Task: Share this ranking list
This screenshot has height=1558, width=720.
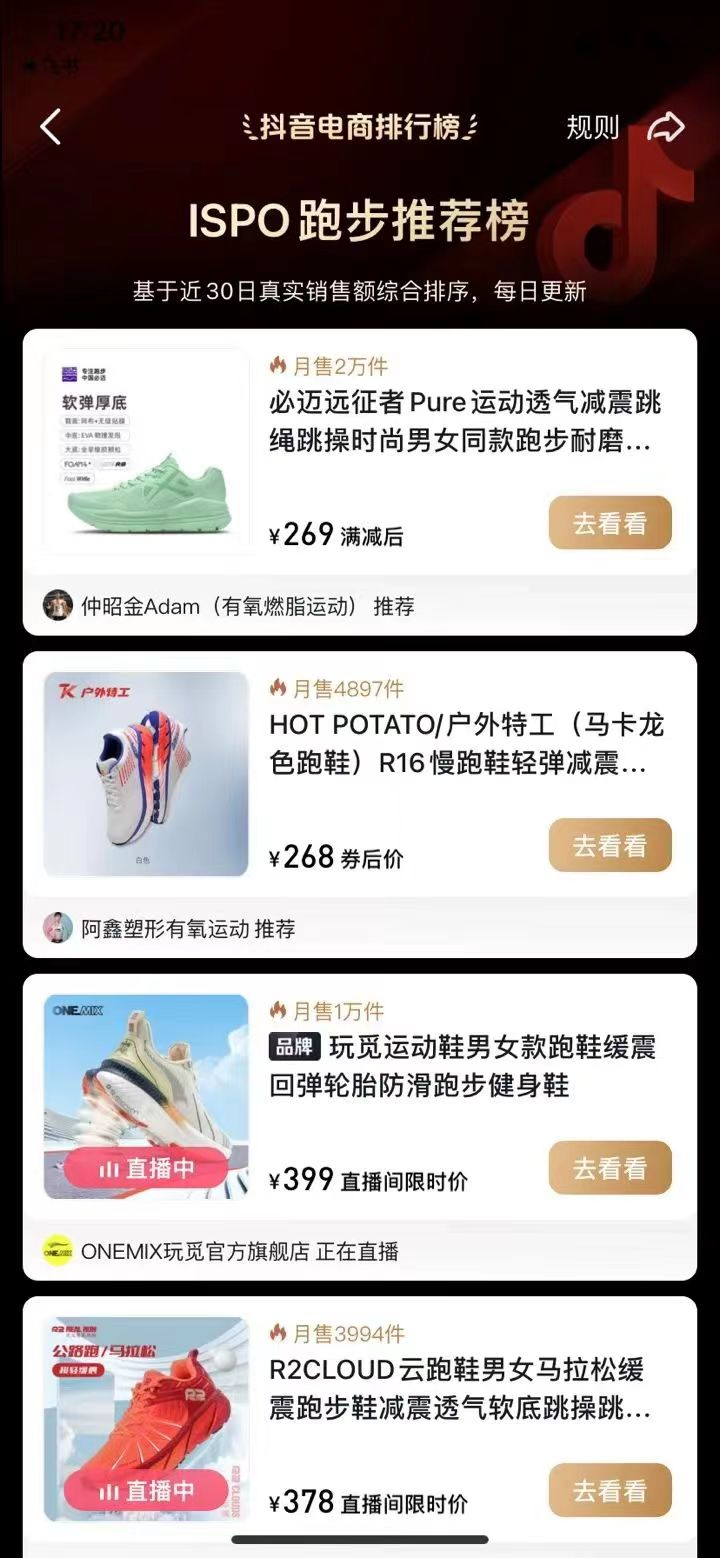Action: tap(665, 127)
